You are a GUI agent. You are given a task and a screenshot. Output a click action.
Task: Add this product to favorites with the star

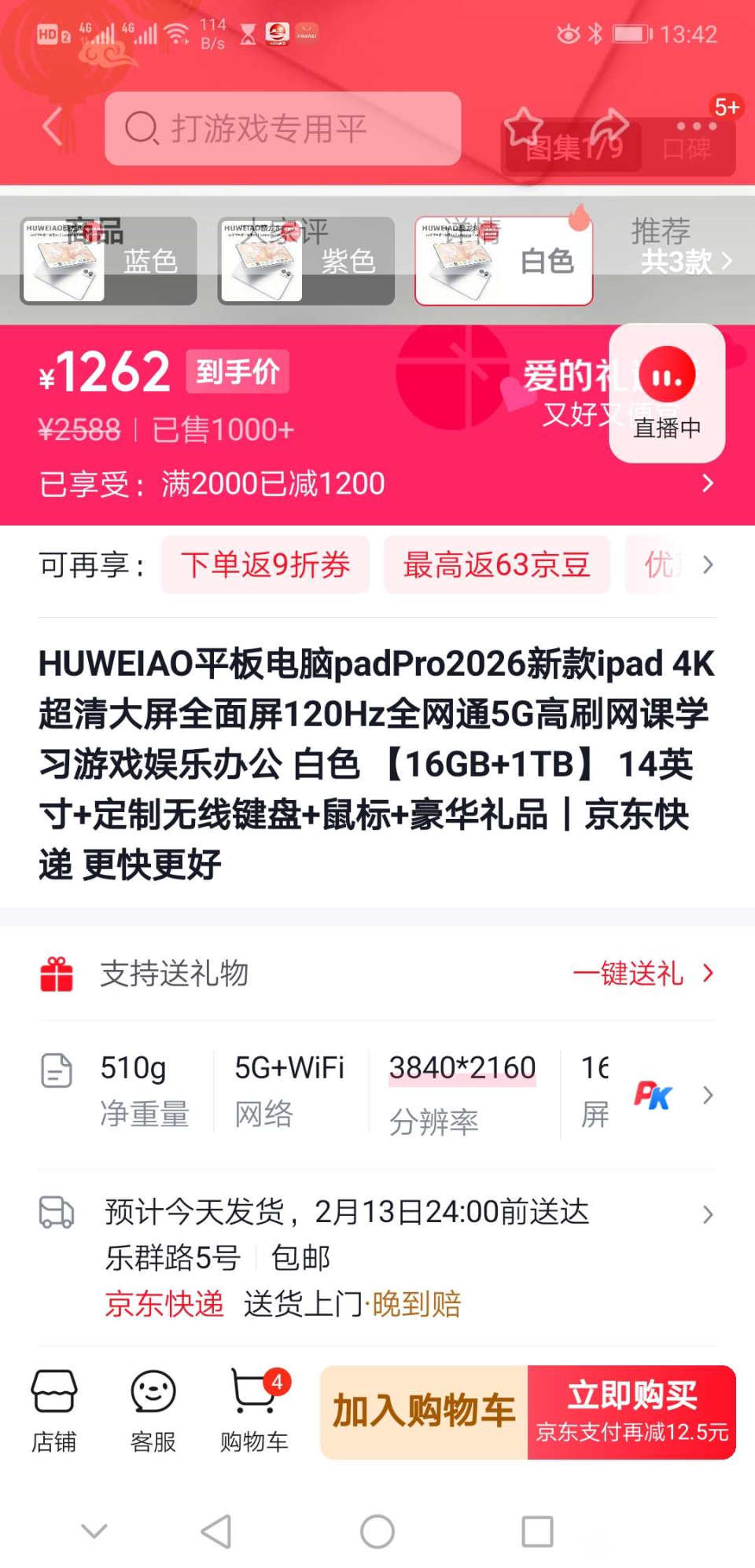coord(522,126)
